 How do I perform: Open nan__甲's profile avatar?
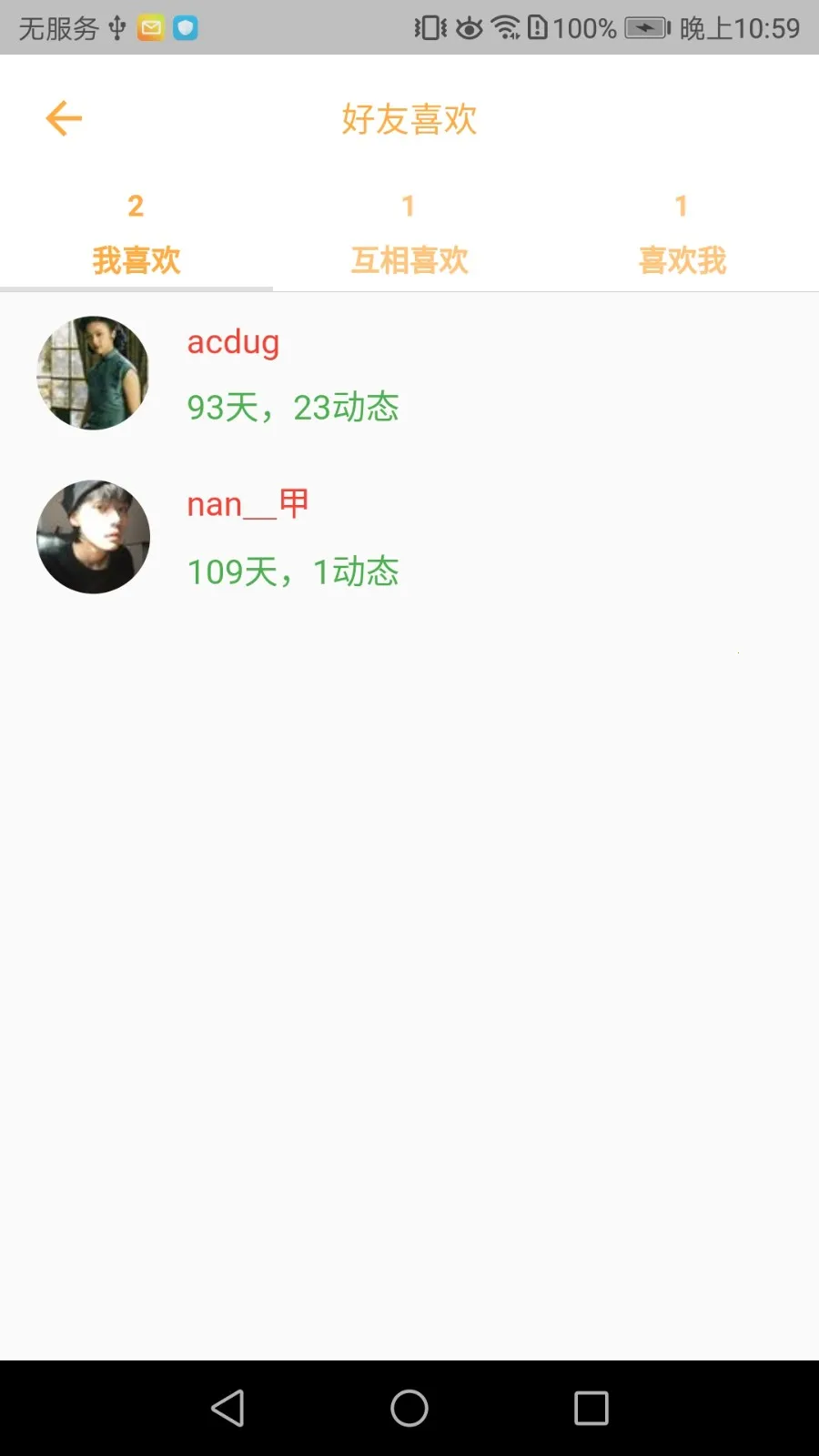pyautogui.click(x=93, y=537)
